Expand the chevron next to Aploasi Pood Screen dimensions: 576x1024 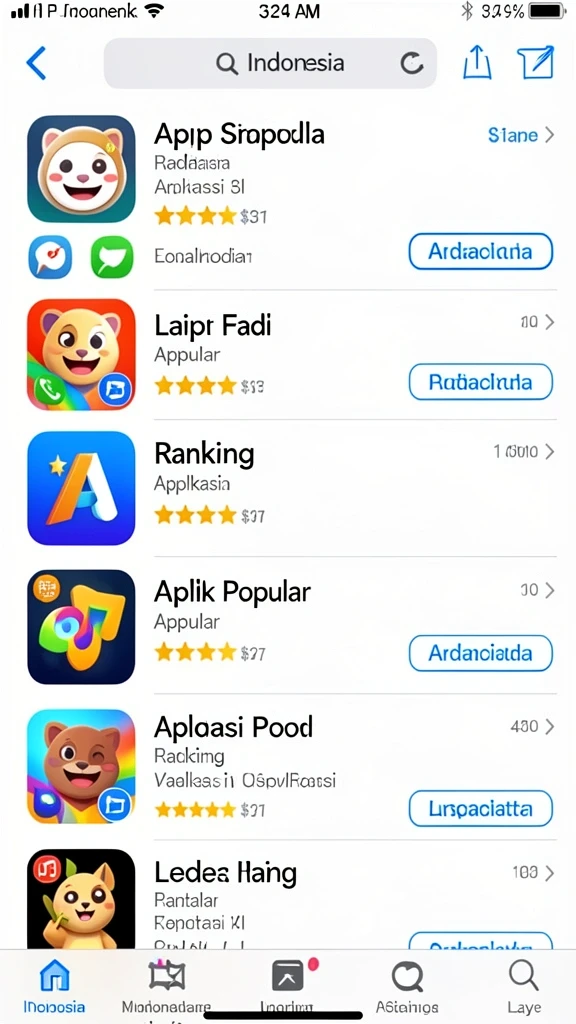coord(549,726)
